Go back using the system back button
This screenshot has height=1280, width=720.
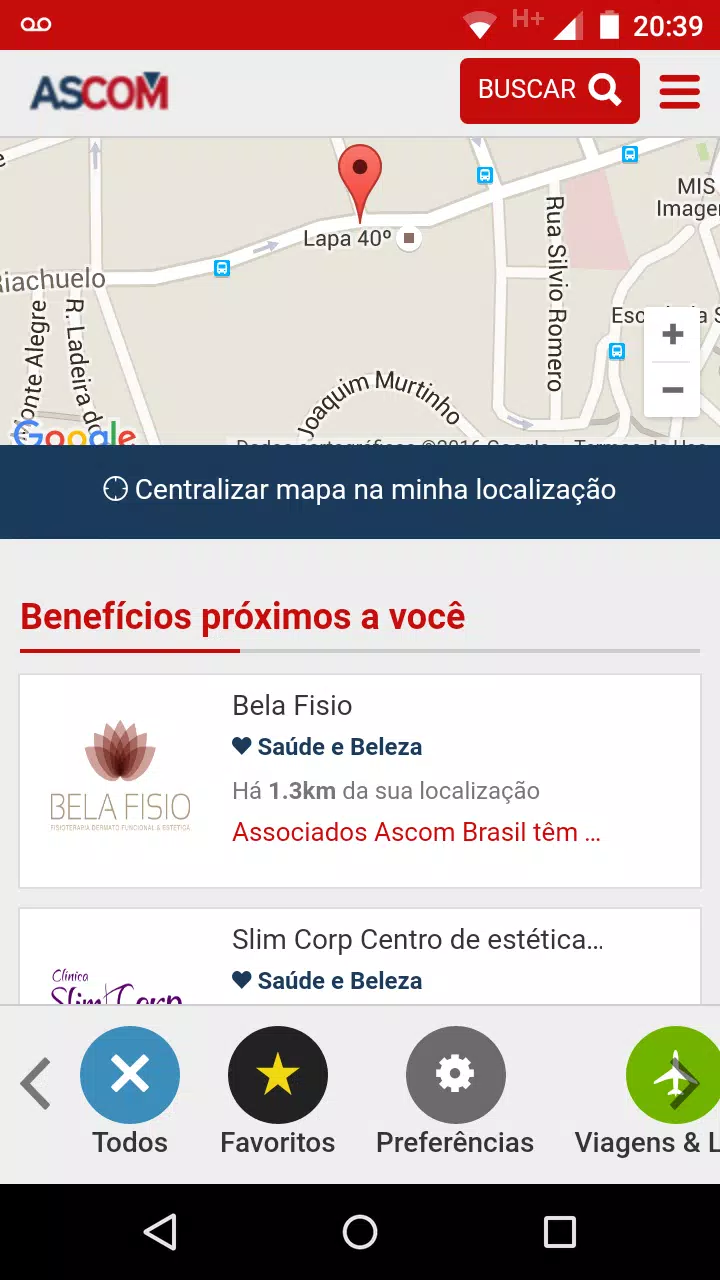160,1232
